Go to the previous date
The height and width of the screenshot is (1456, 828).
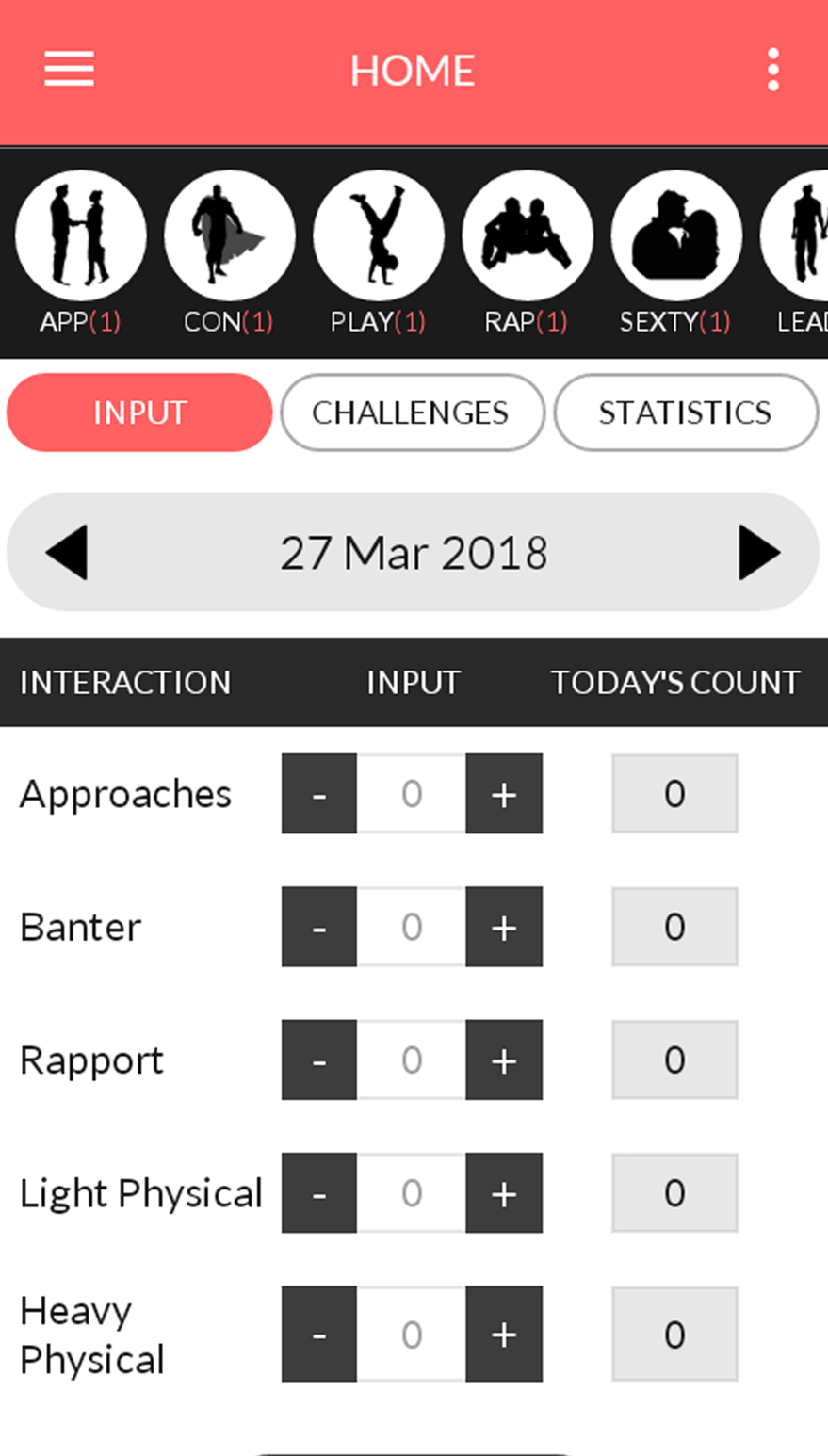(x=66, y=552)
